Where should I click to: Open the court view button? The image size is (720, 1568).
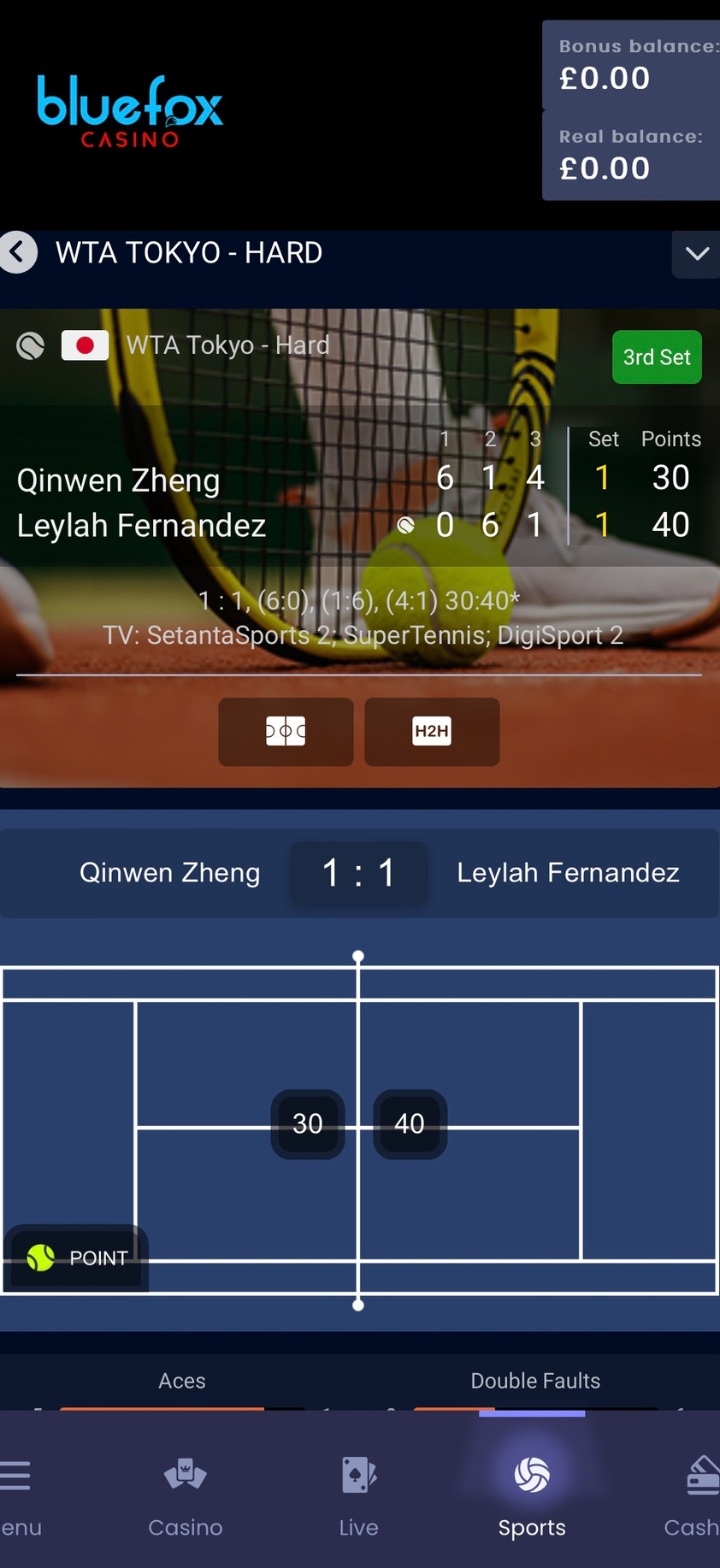point(286,732)
